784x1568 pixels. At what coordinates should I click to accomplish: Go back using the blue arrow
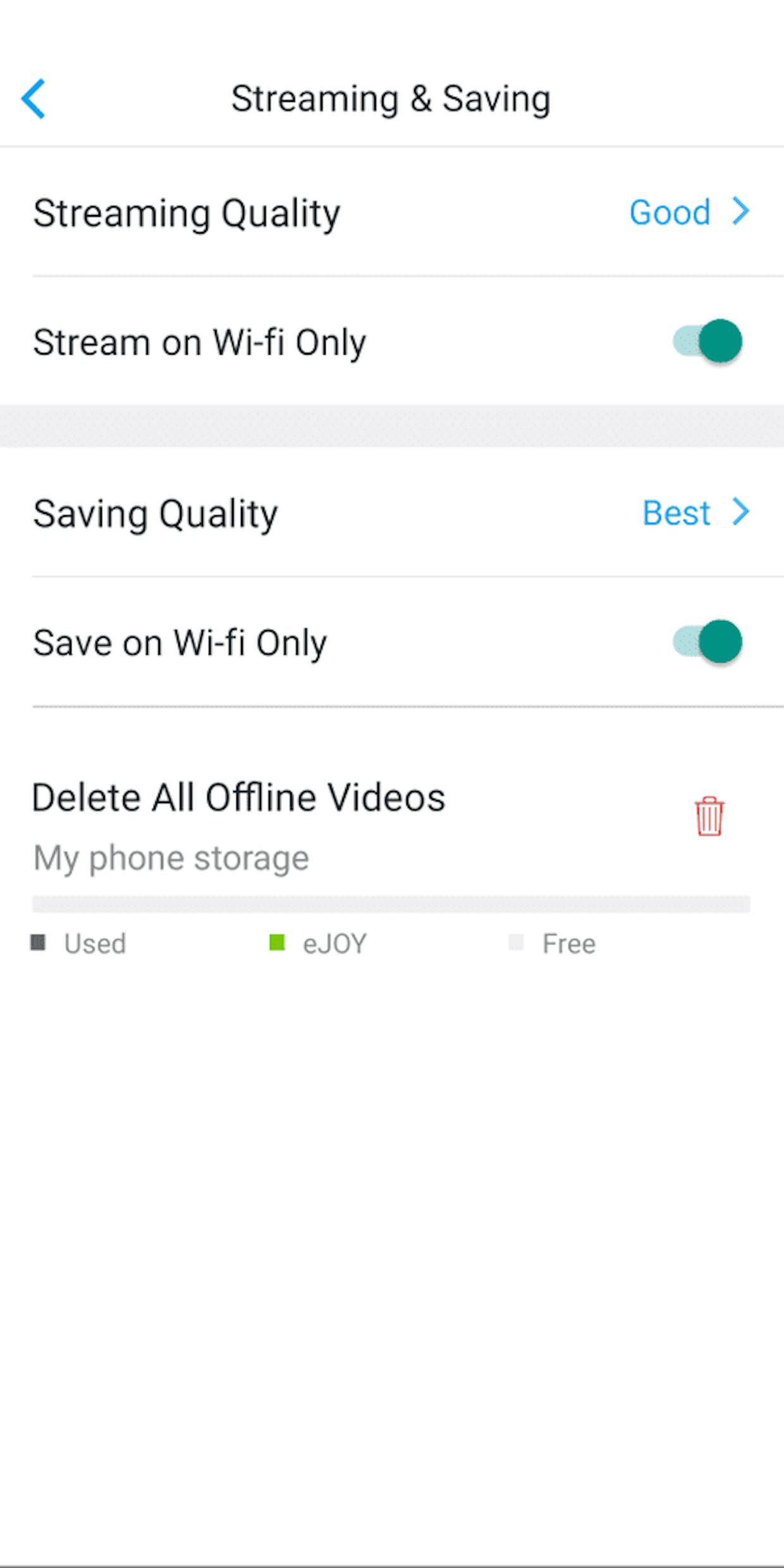(x=33, y=99)
